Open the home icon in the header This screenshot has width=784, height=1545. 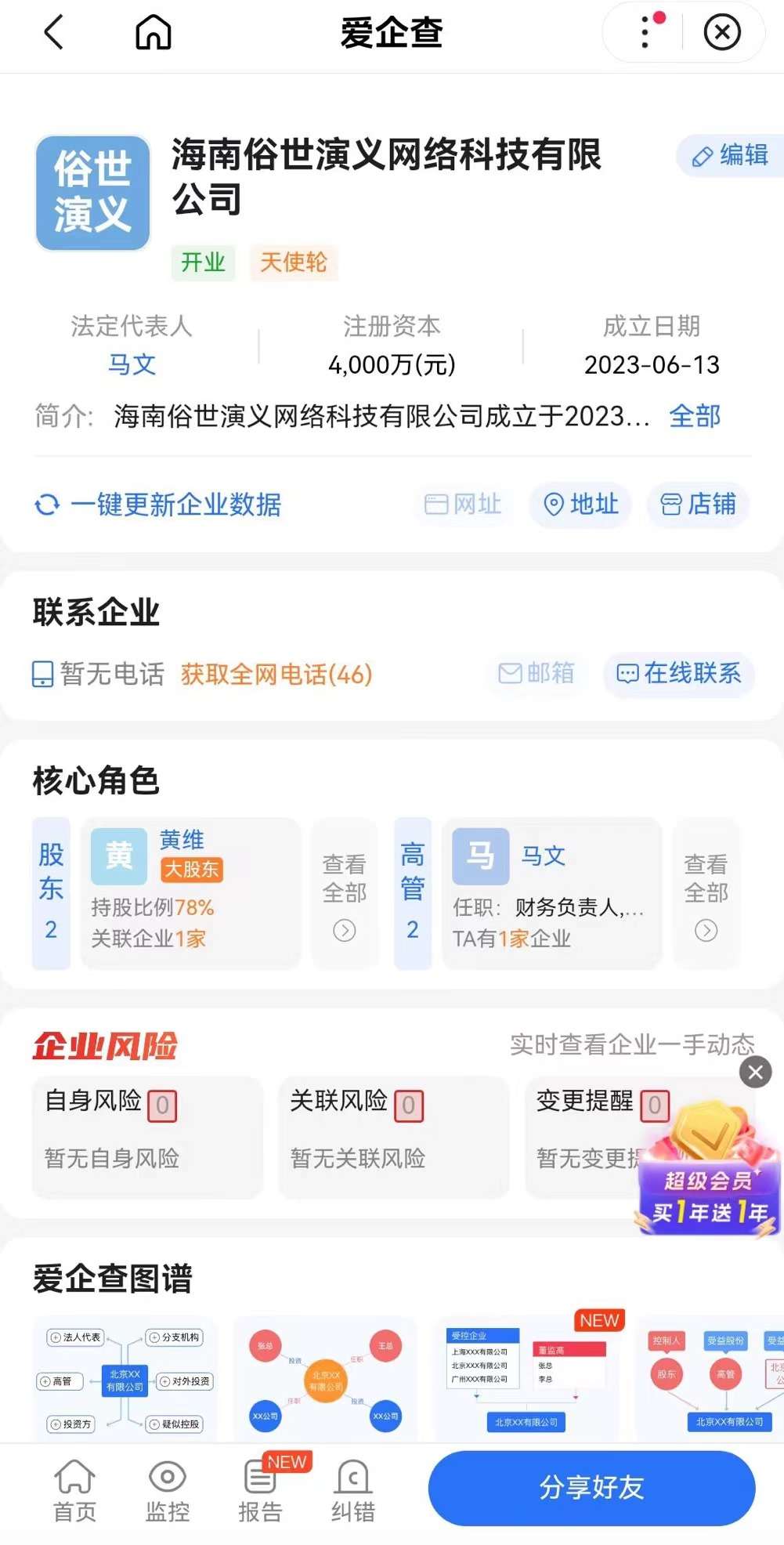click(x=153, y=33)
